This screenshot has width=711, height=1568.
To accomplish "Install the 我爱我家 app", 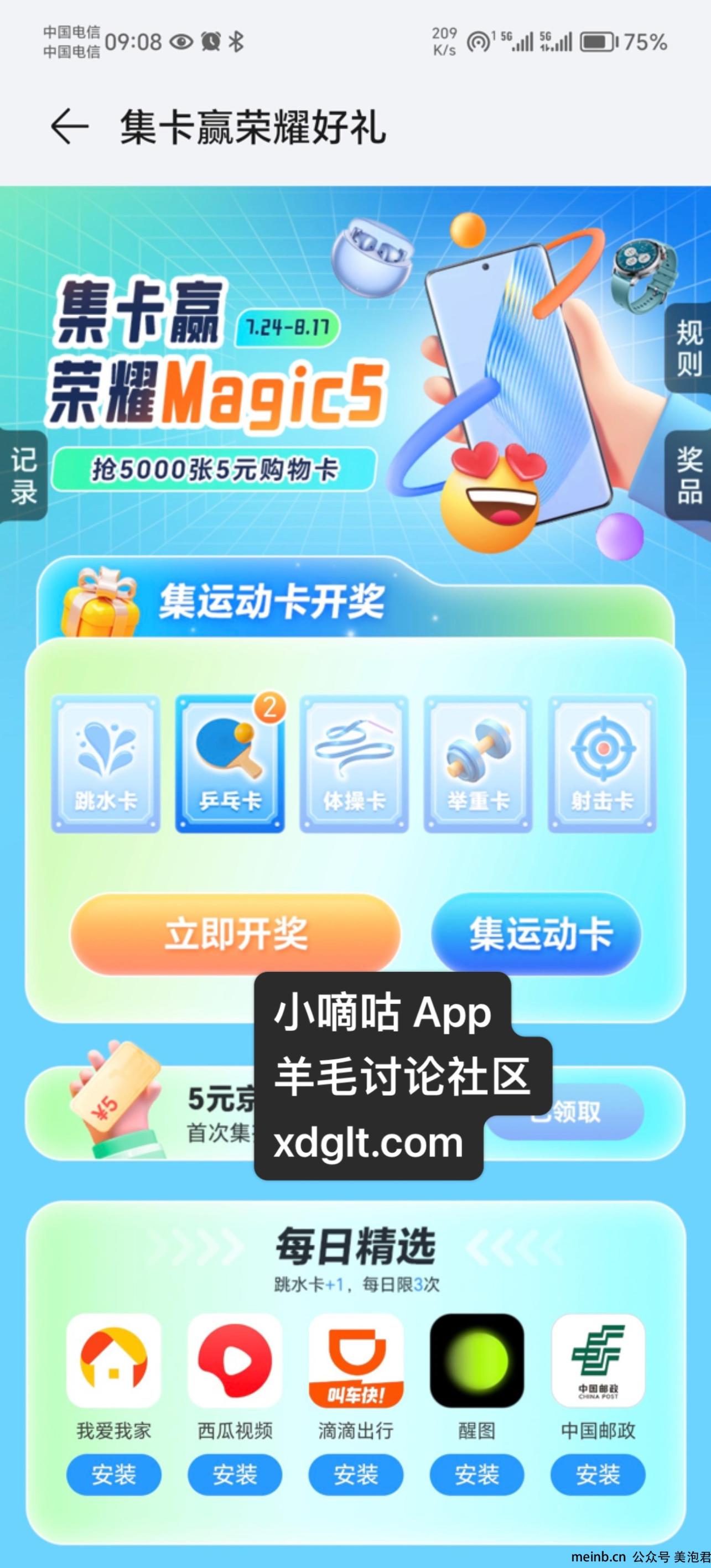I will point(114,1475).
